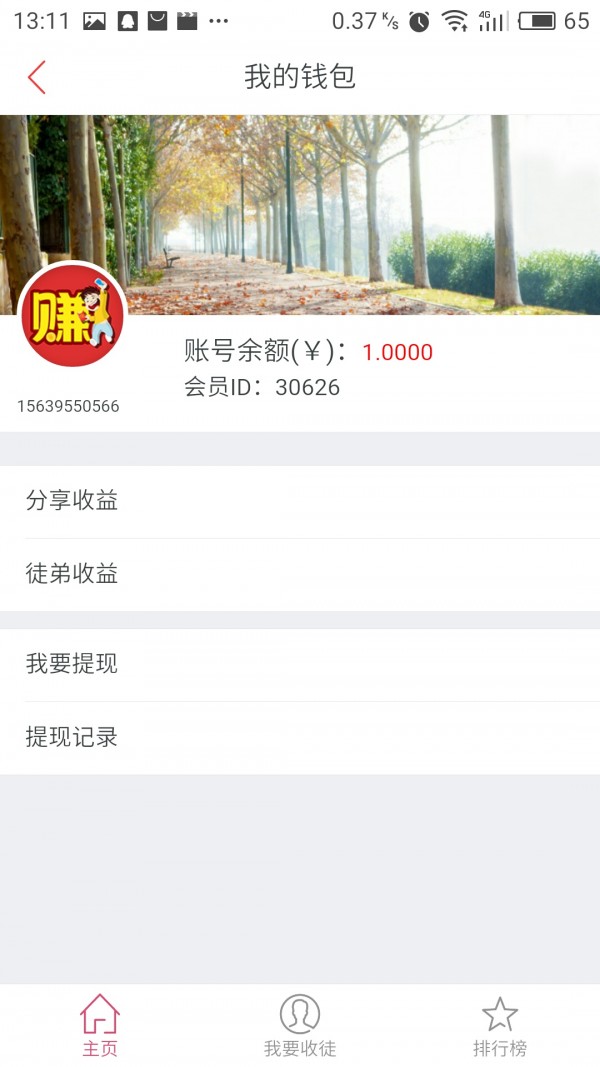
Task: Switch to the 我要收徒 tab
Action: pos(300,1026)
